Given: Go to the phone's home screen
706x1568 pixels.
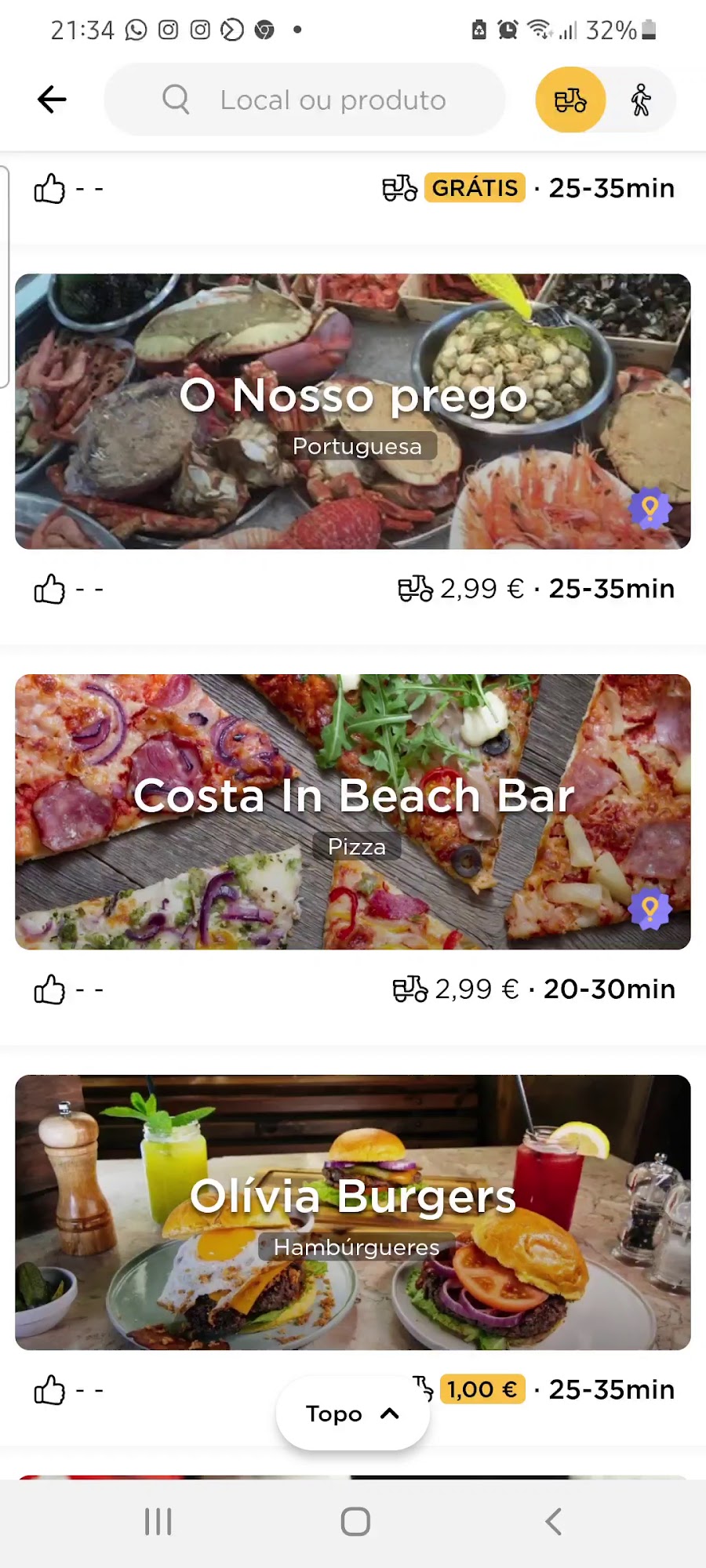Looking at the screenshot, I should coord(355,1522).
